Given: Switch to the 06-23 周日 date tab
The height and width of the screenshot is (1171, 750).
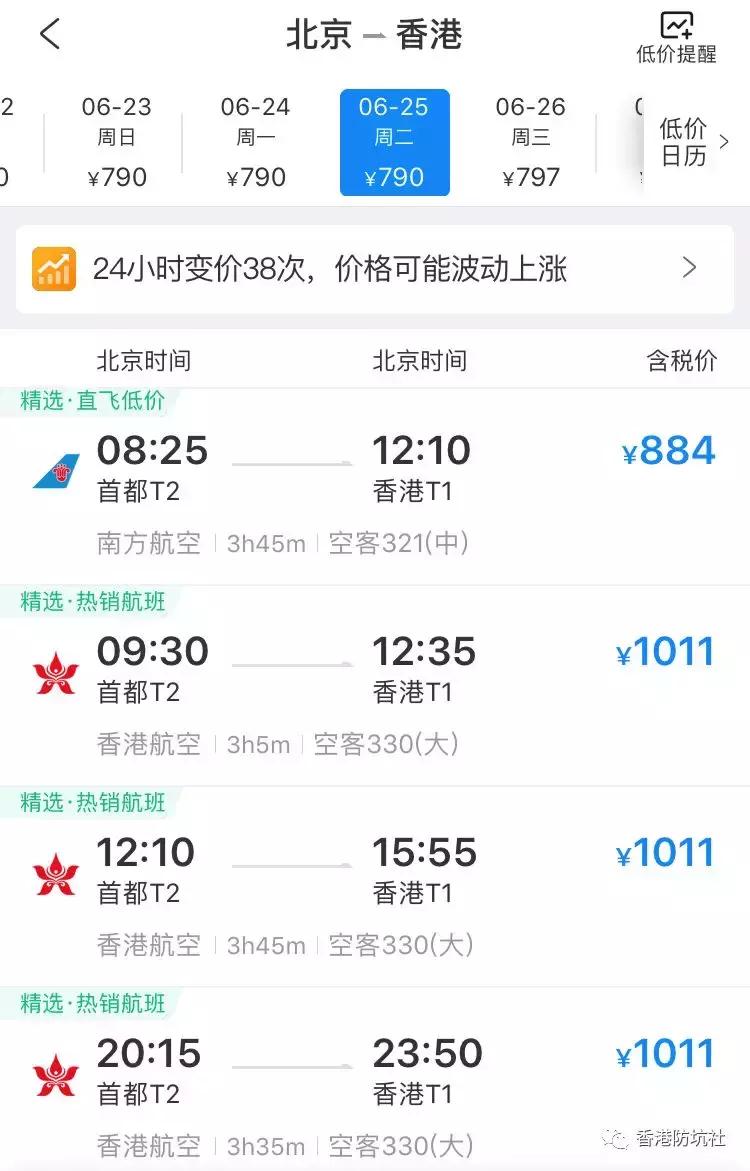Looking at the screenshot, I should pyautogui.click(x=118, y=142).
